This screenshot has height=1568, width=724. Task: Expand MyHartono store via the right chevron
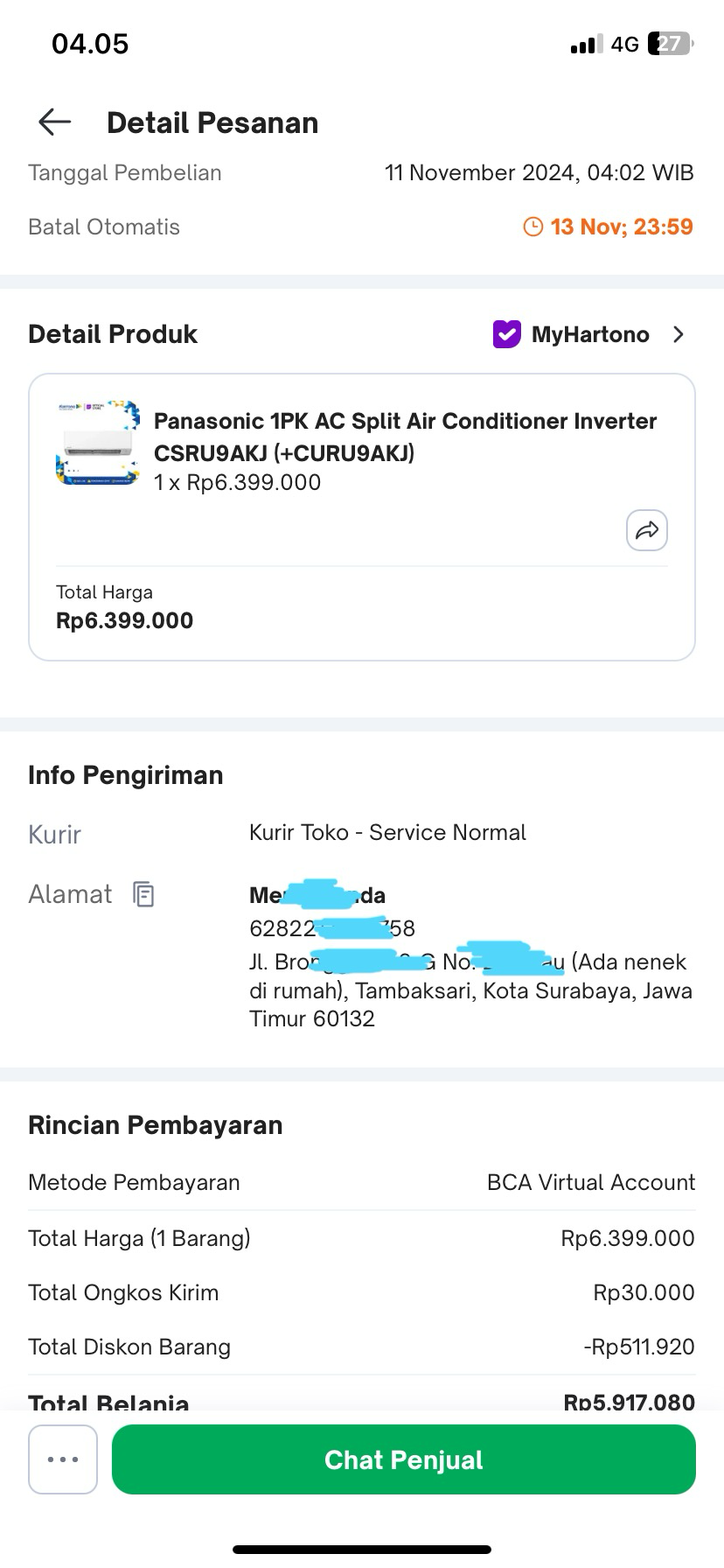[679, 334]
